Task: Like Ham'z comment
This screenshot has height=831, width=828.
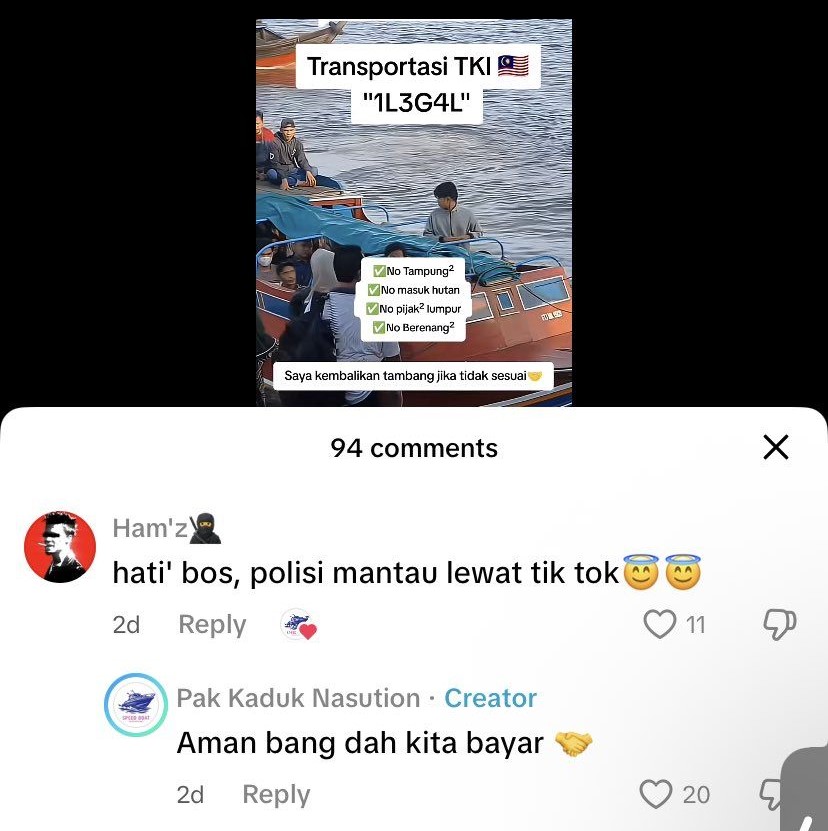Action: point(660,625)
